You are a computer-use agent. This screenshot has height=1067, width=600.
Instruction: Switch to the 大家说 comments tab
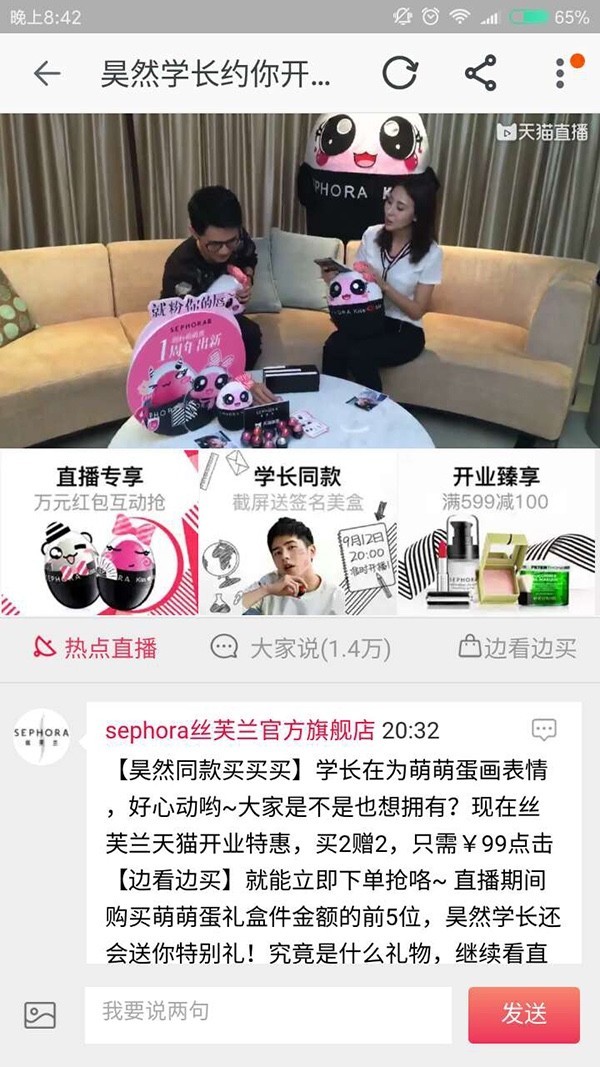pos(300,648)
